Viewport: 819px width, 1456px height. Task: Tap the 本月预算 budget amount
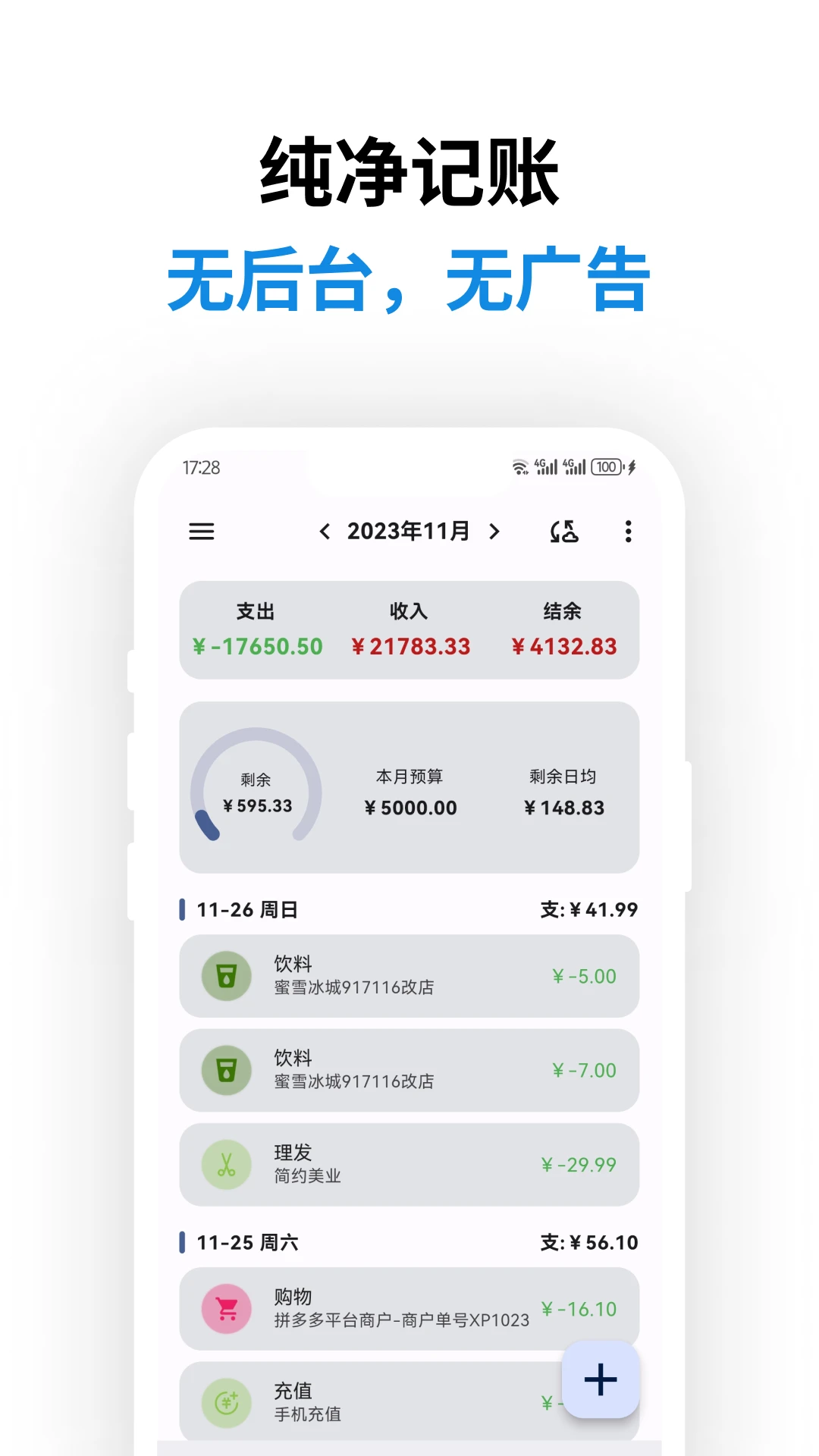(x=409, y=808)
